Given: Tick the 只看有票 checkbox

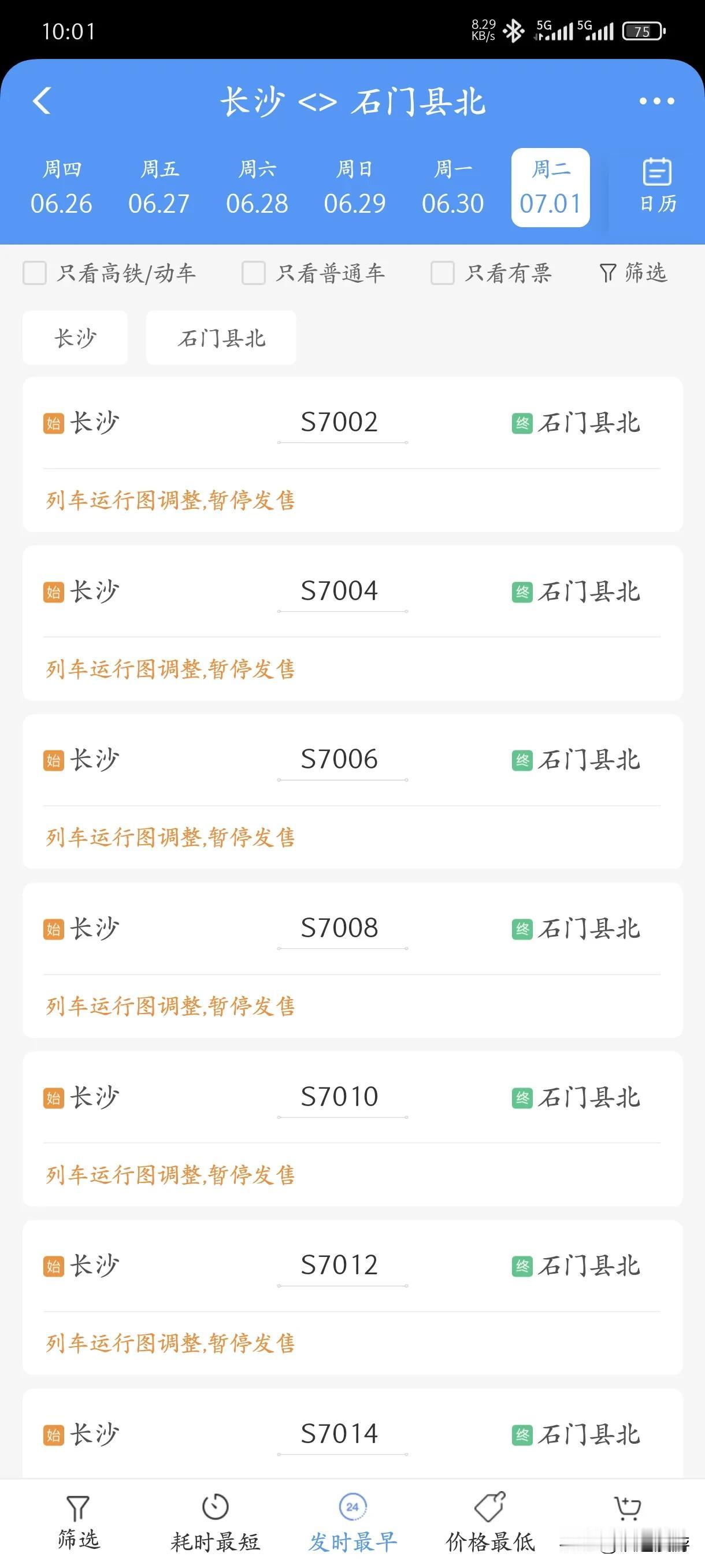Looking at the screenshot, I should click(x=442, y=273).
